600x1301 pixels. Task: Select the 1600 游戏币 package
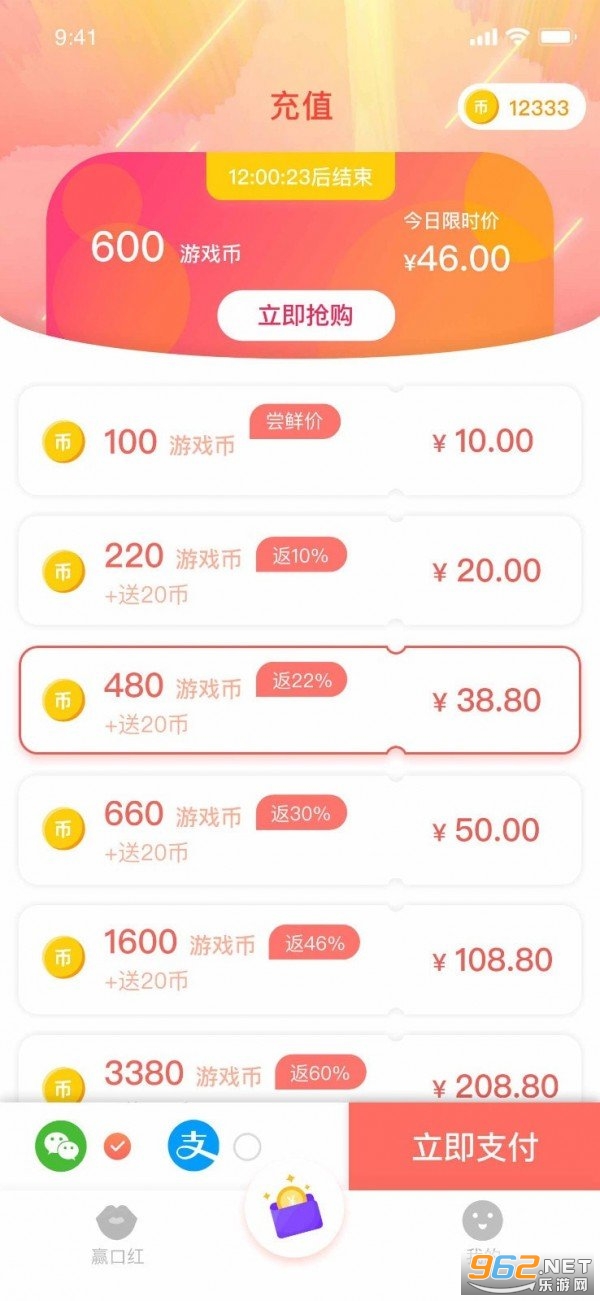(x=299, y=959)
